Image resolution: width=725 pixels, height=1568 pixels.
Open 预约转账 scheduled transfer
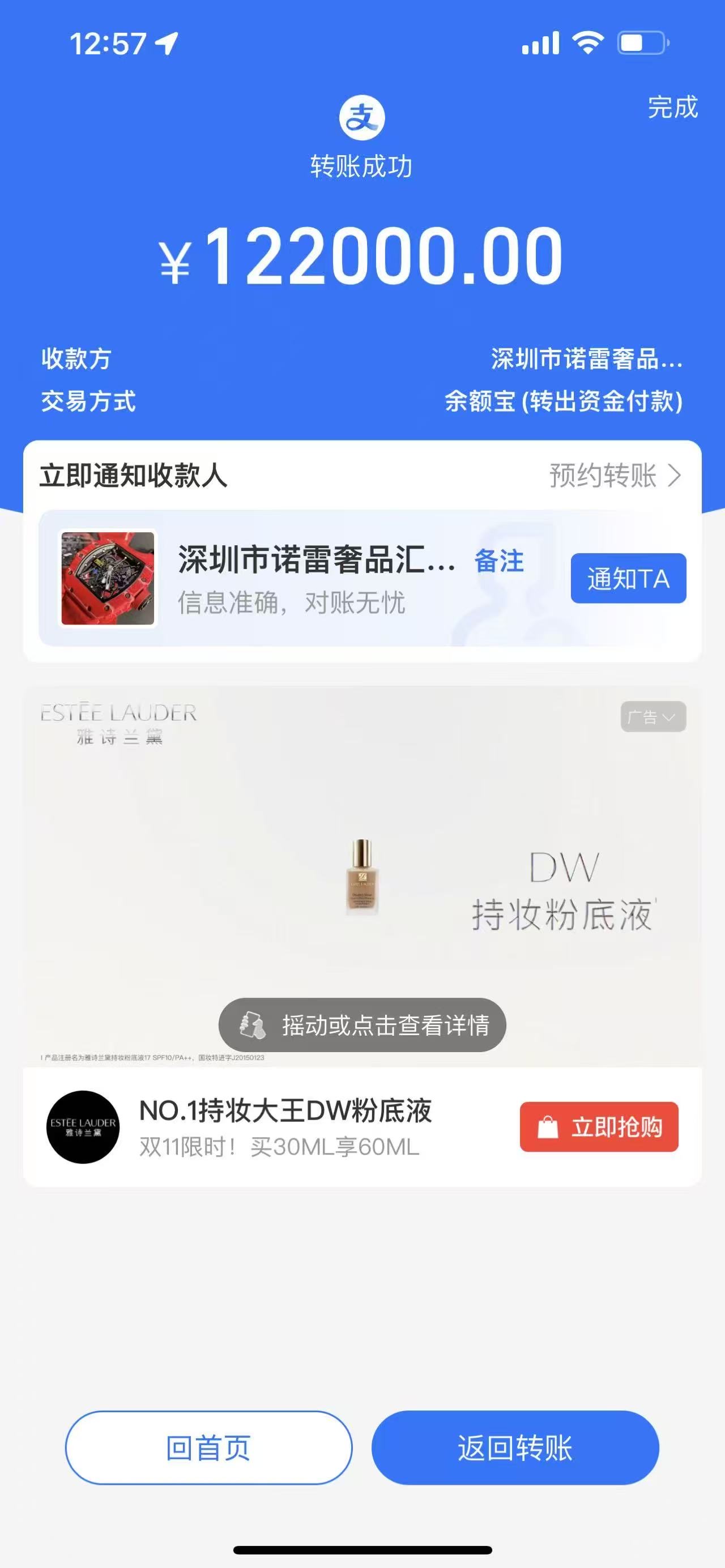(615, 476)
